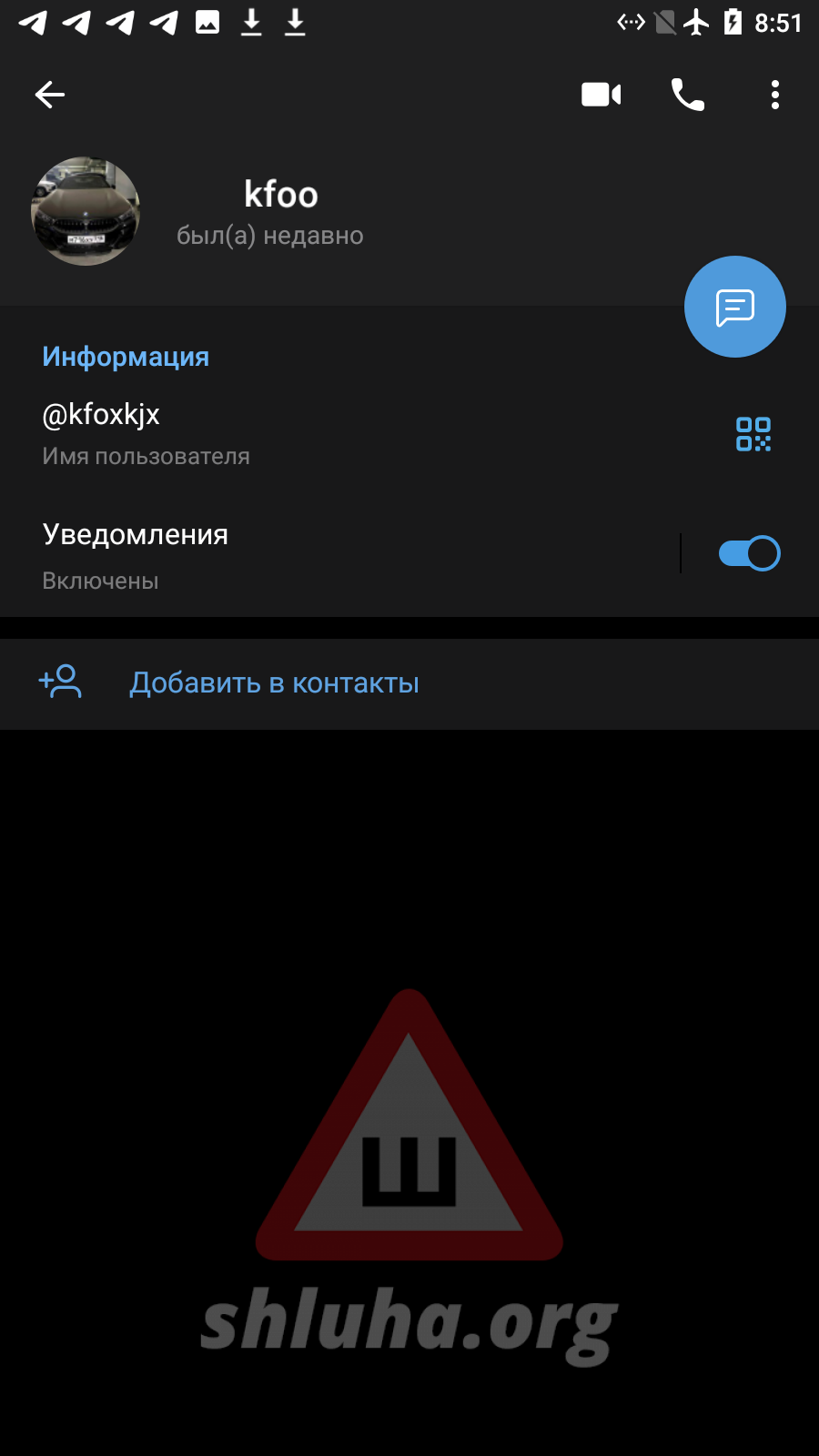Tap Добавить в контакты
Viewport: 819px width, 1456px height.
(x=274, y=683)
